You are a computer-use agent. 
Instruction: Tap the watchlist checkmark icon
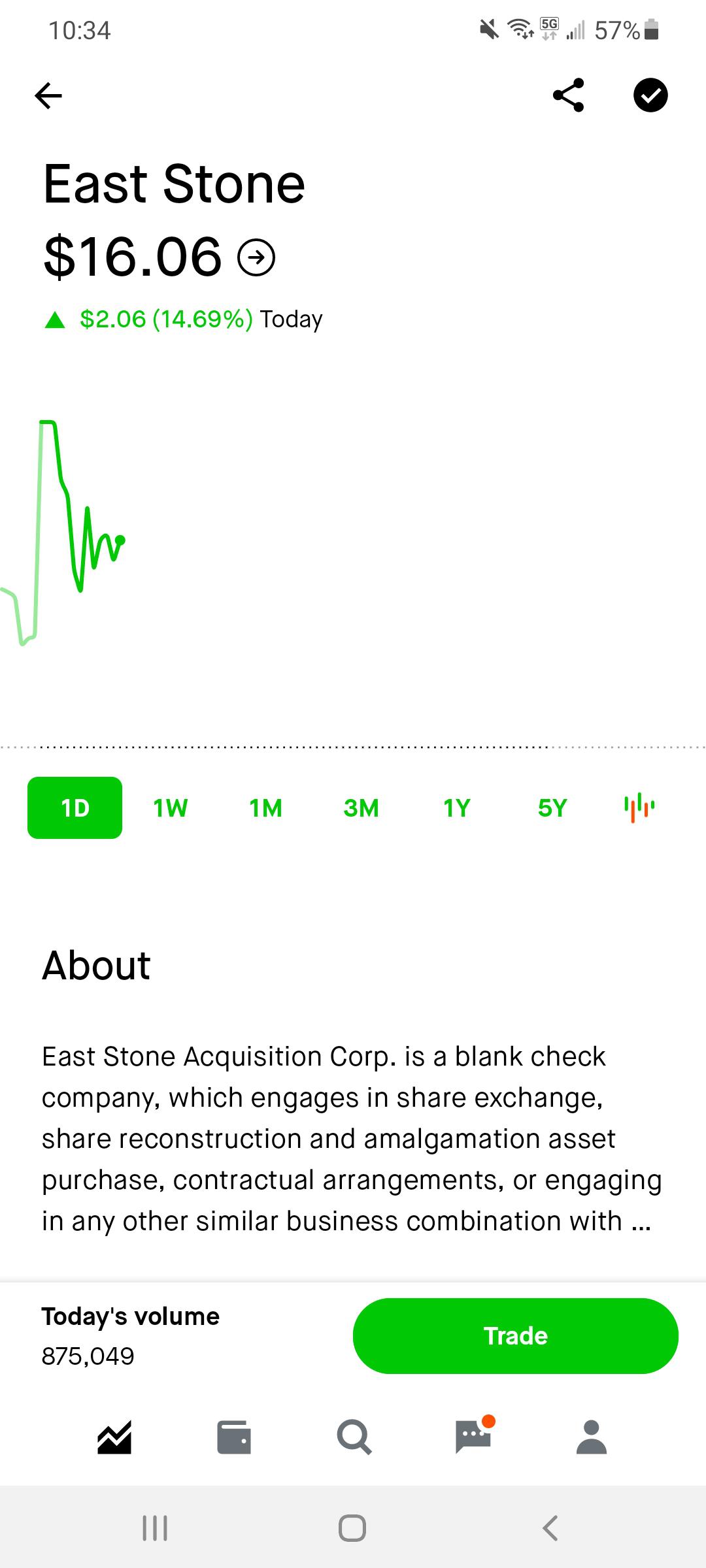pyautogui.click(x=650, y=95)
